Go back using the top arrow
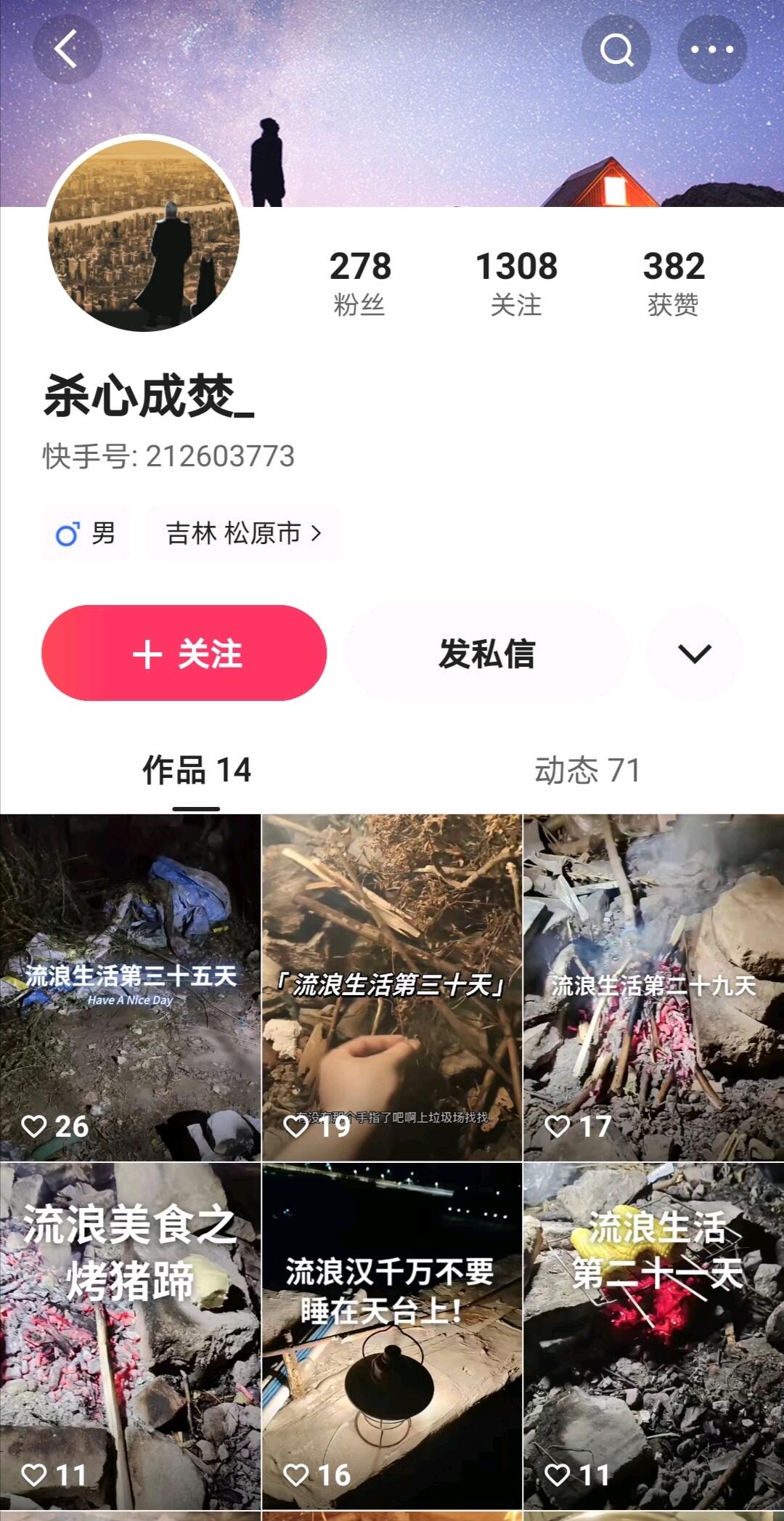The image size is (784, 1521). [x=67, y=50]
